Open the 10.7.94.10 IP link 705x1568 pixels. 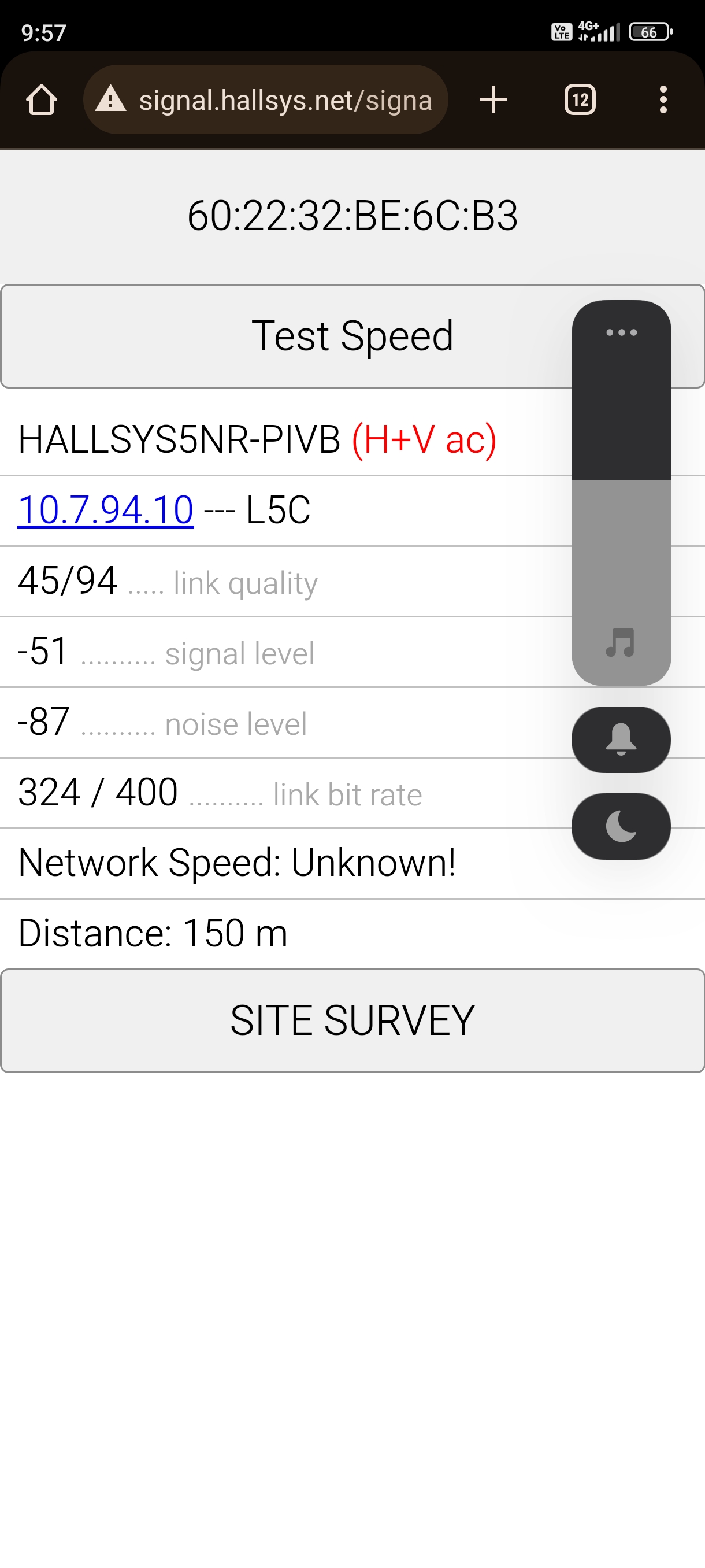(x=106, y=510)
